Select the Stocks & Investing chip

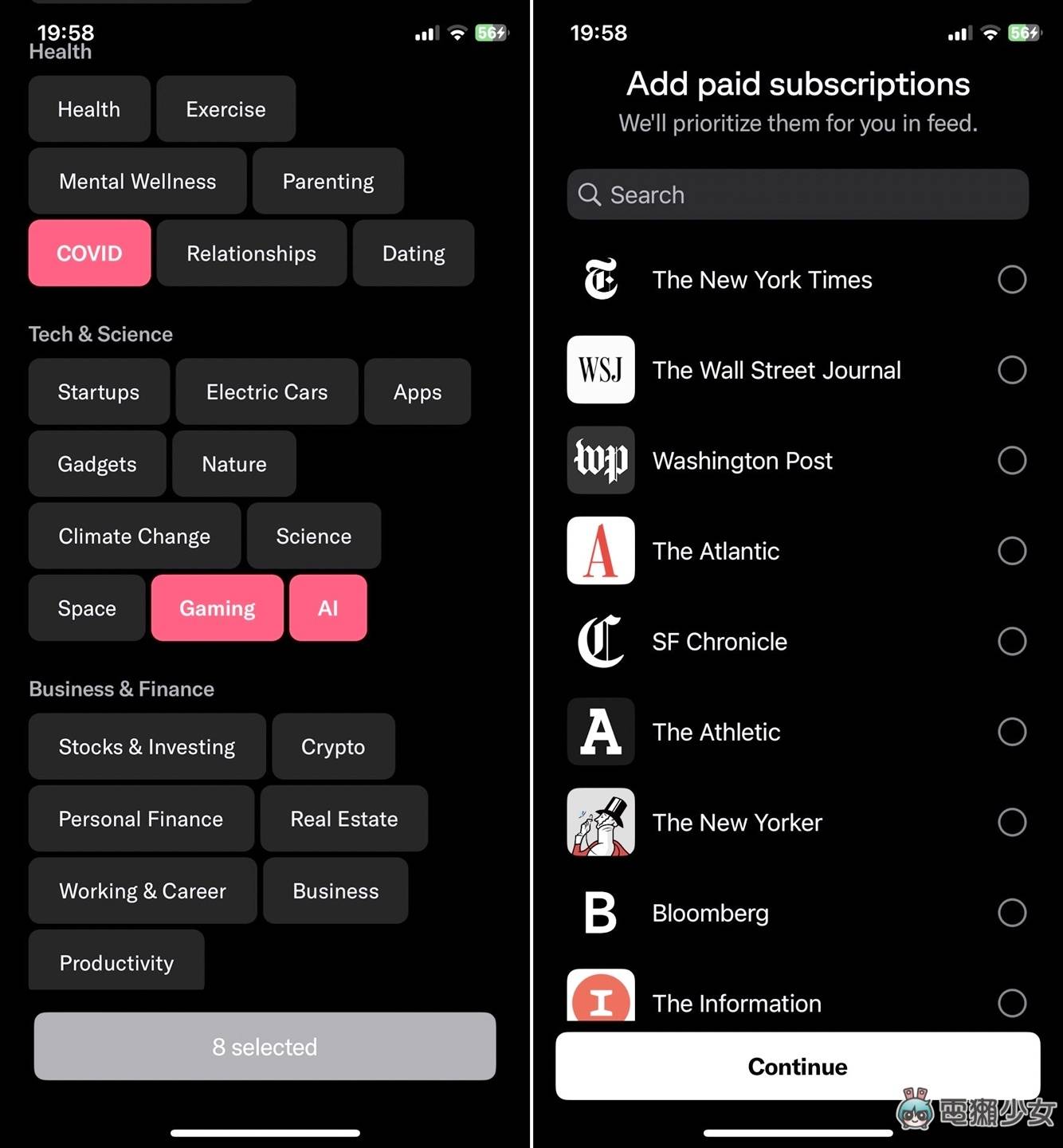[x=147, y=747]
